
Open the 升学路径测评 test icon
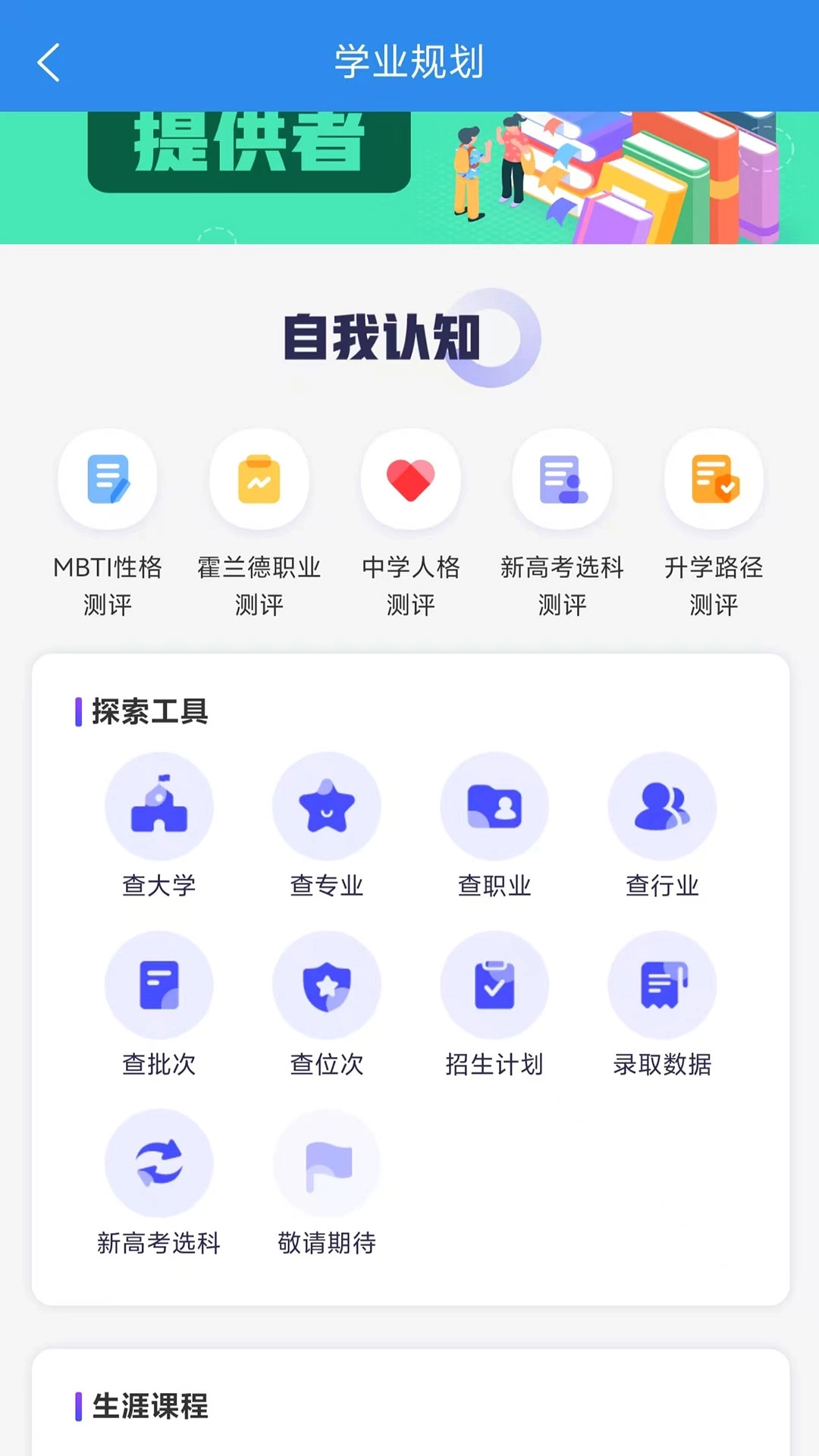[713, 479]
